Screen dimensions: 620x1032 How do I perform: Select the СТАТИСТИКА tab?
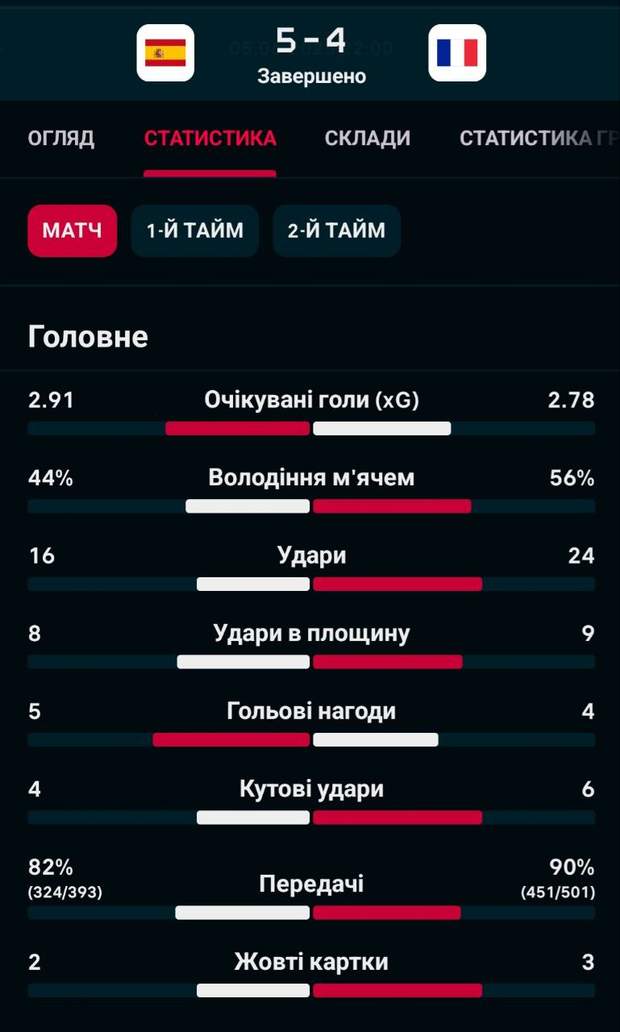(210, 138)
